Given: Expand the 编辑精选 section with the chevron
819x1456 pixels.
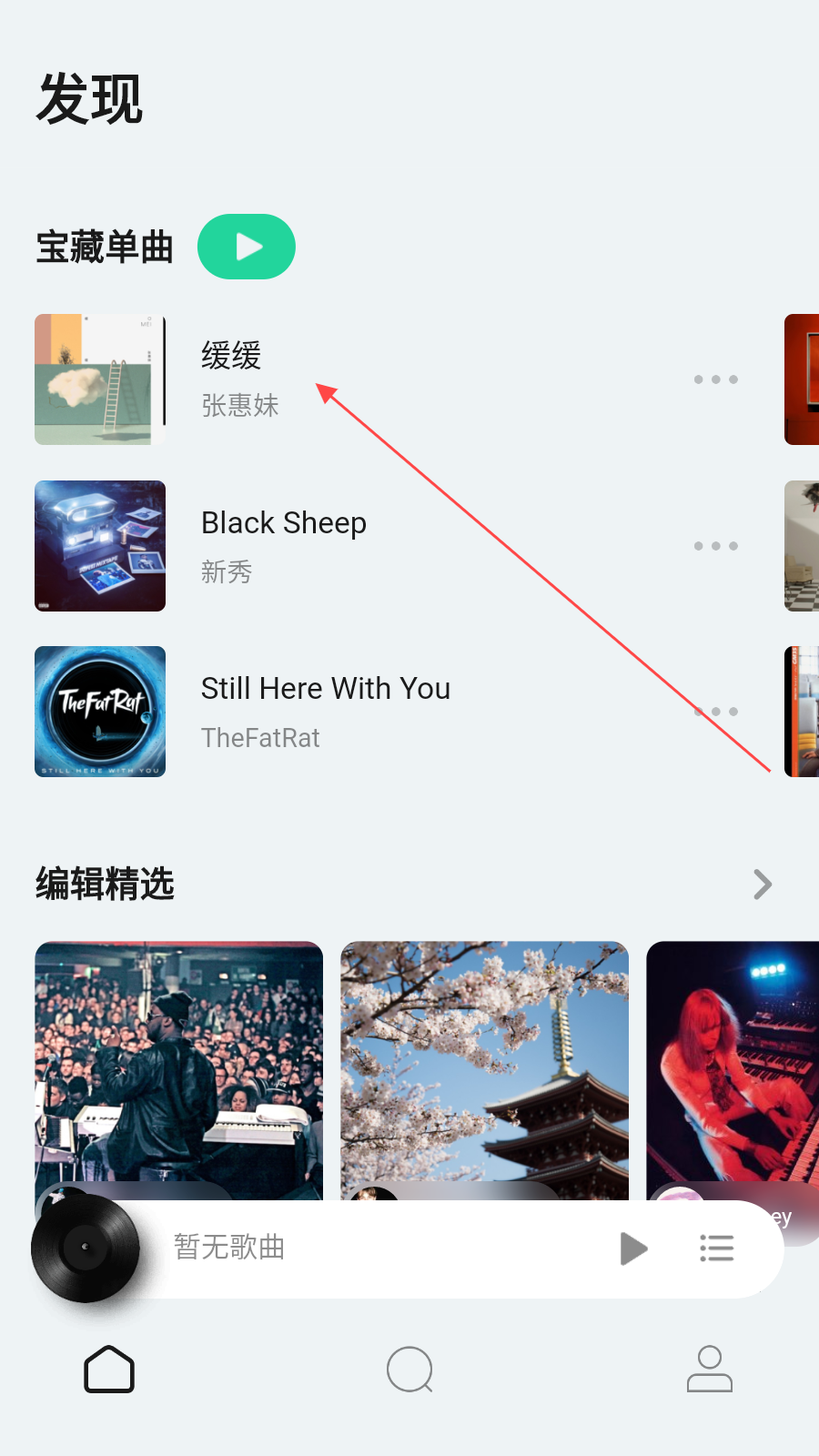Looking at the screenshot, I should pos(763,885).
